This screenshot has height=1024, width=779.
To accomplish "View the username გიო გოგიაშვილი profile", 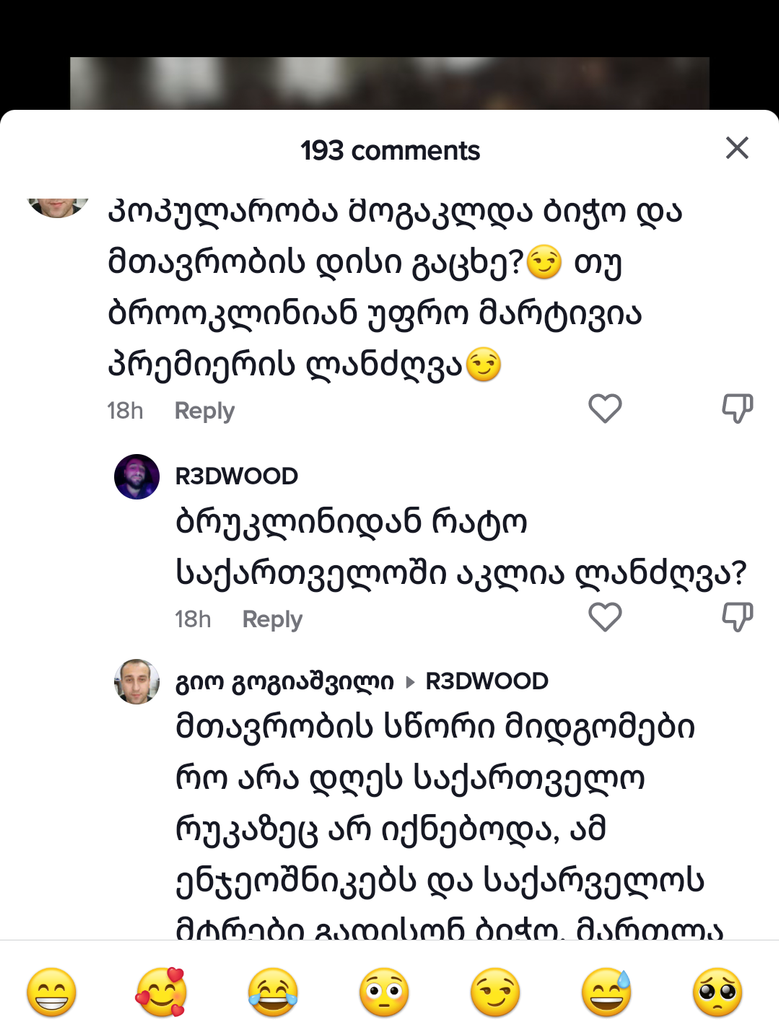I will point(284,682).
